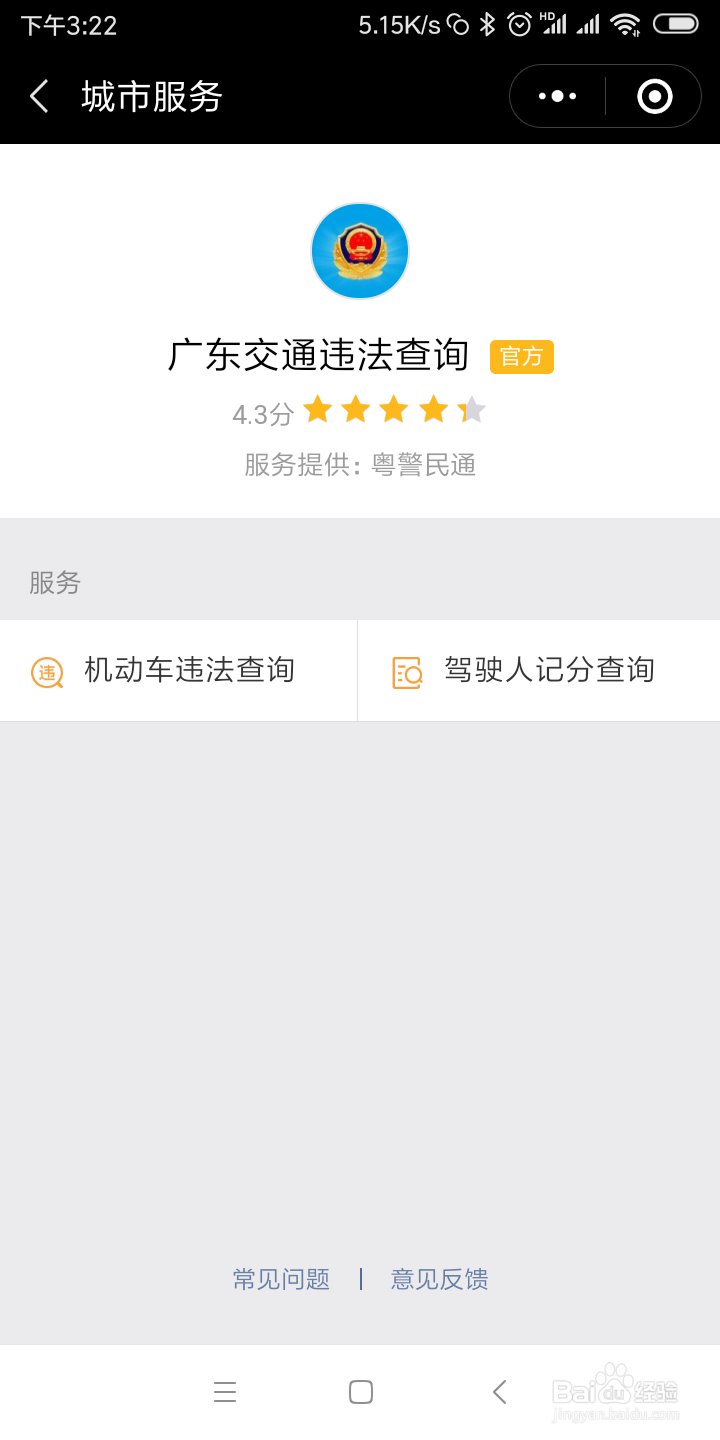Open the 机动车违法查询 service icon

188,670
